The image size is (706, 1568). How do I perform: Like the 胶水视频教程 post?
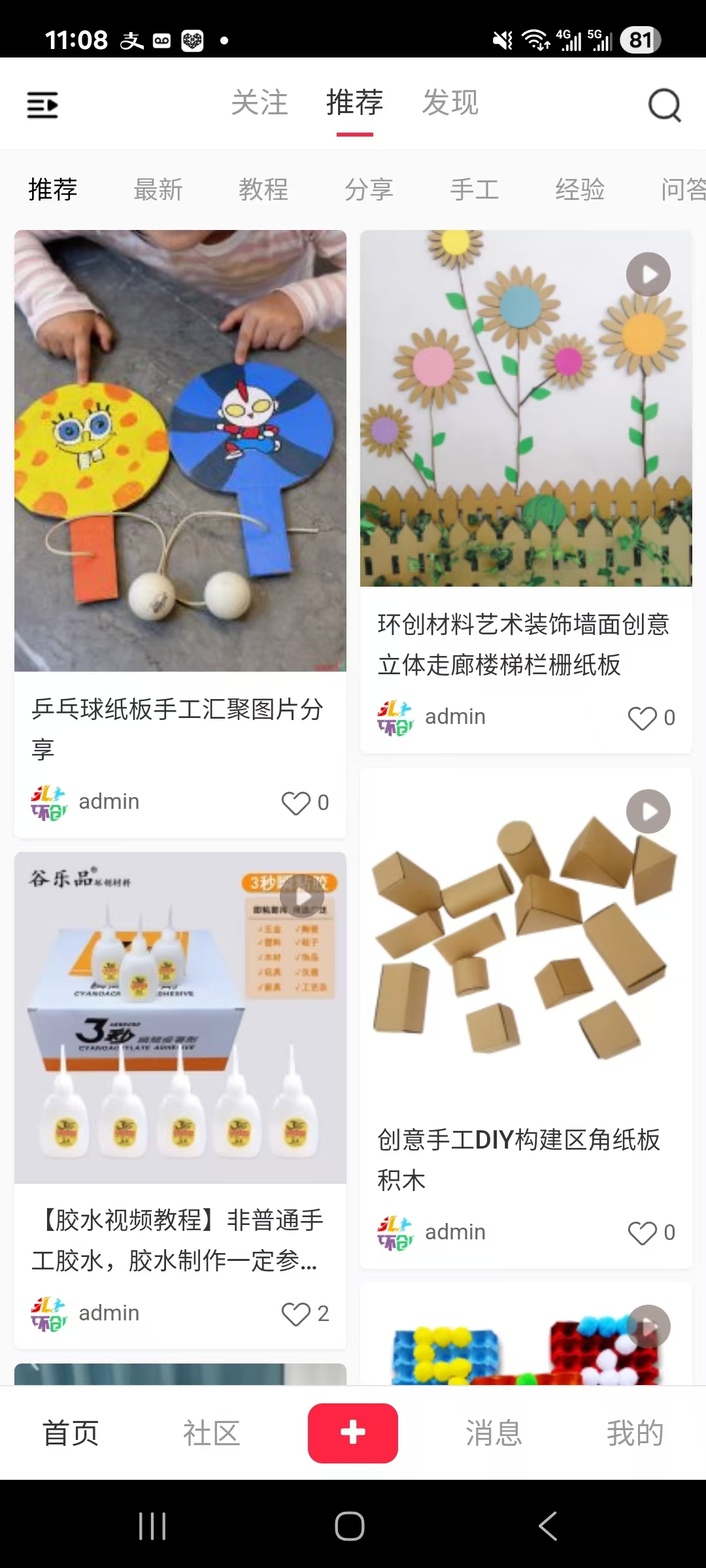pos(296,1314)
